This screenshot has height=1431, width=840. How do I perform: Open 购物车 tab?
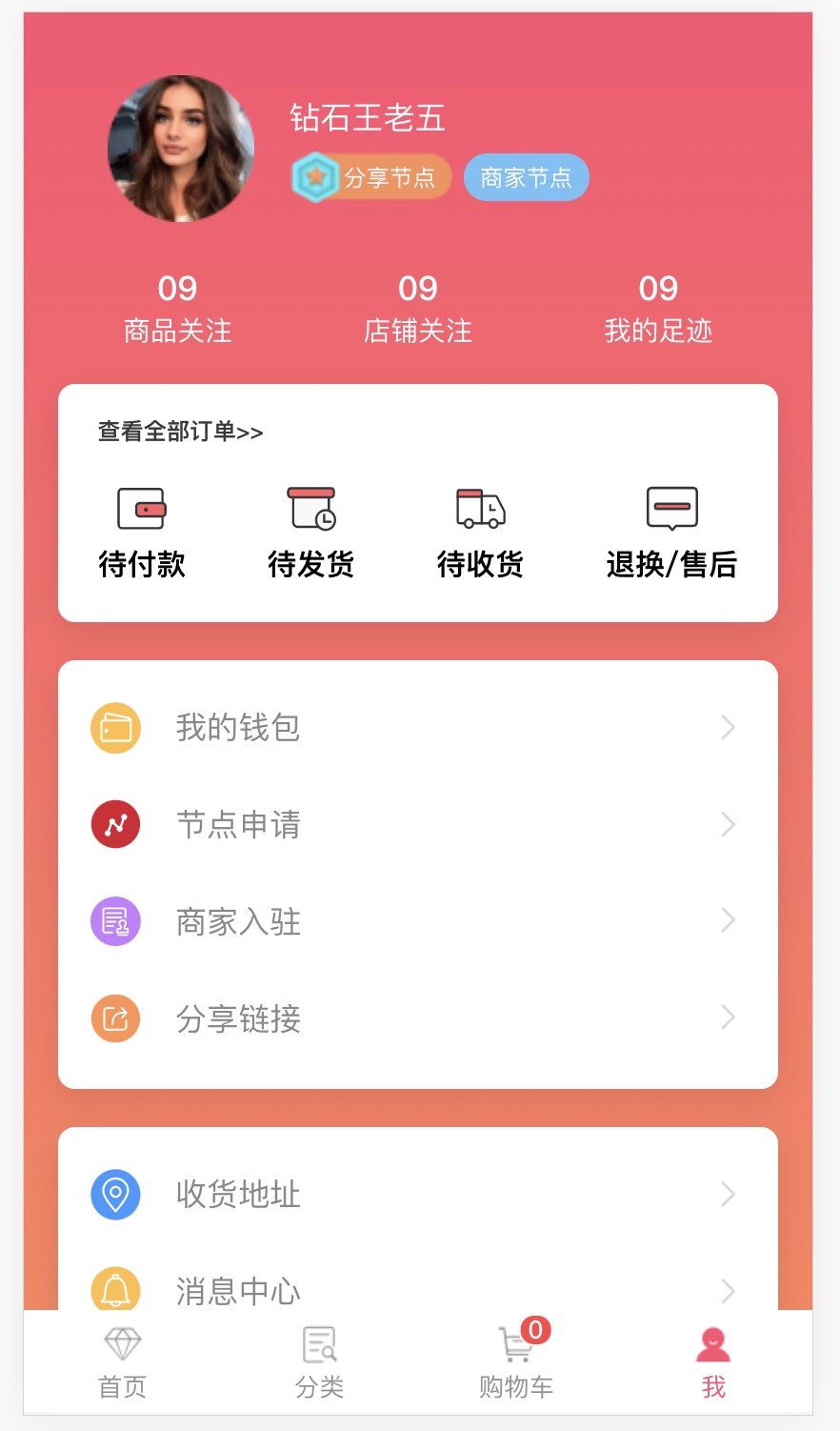click(516, 1362)
